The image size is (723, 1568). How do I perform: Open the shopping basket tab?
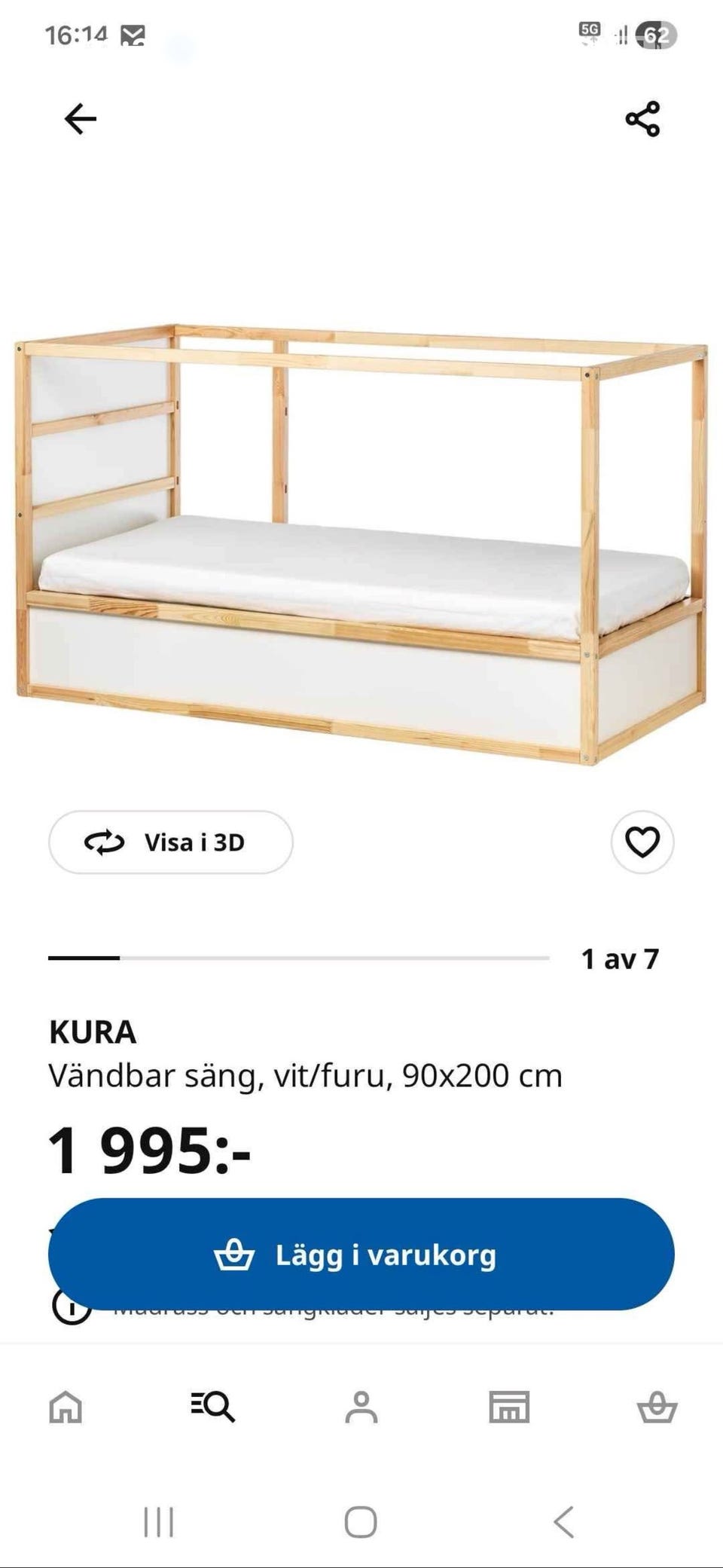pyautogui.click(x=657, y=1407)
